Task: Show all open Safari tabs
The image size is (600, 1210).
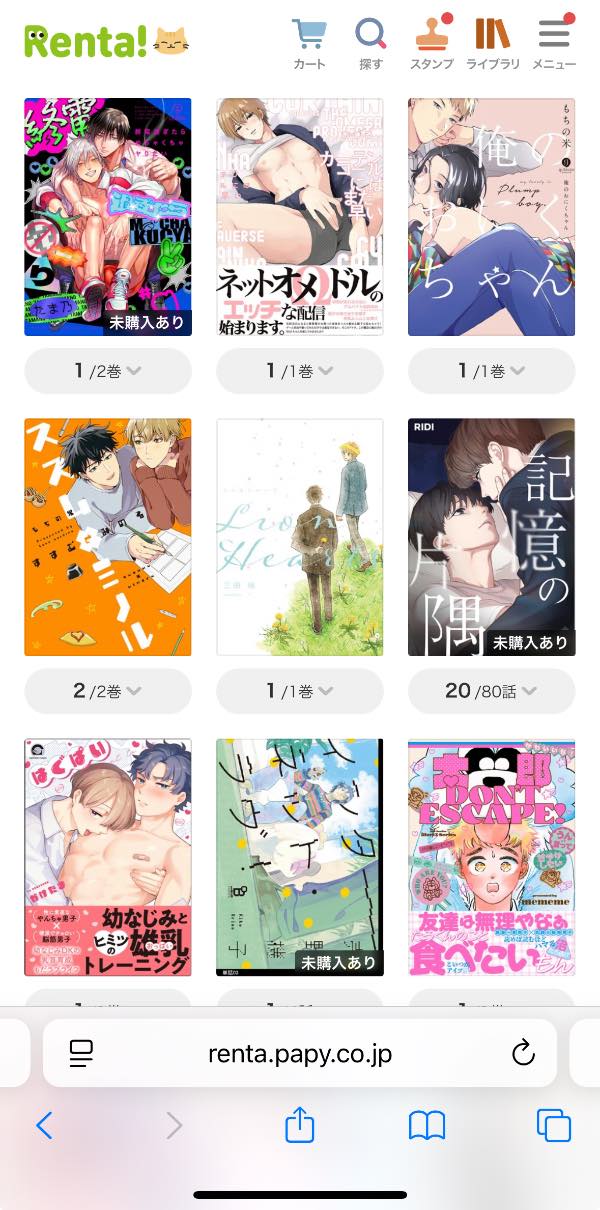Action: point(554,1126)
